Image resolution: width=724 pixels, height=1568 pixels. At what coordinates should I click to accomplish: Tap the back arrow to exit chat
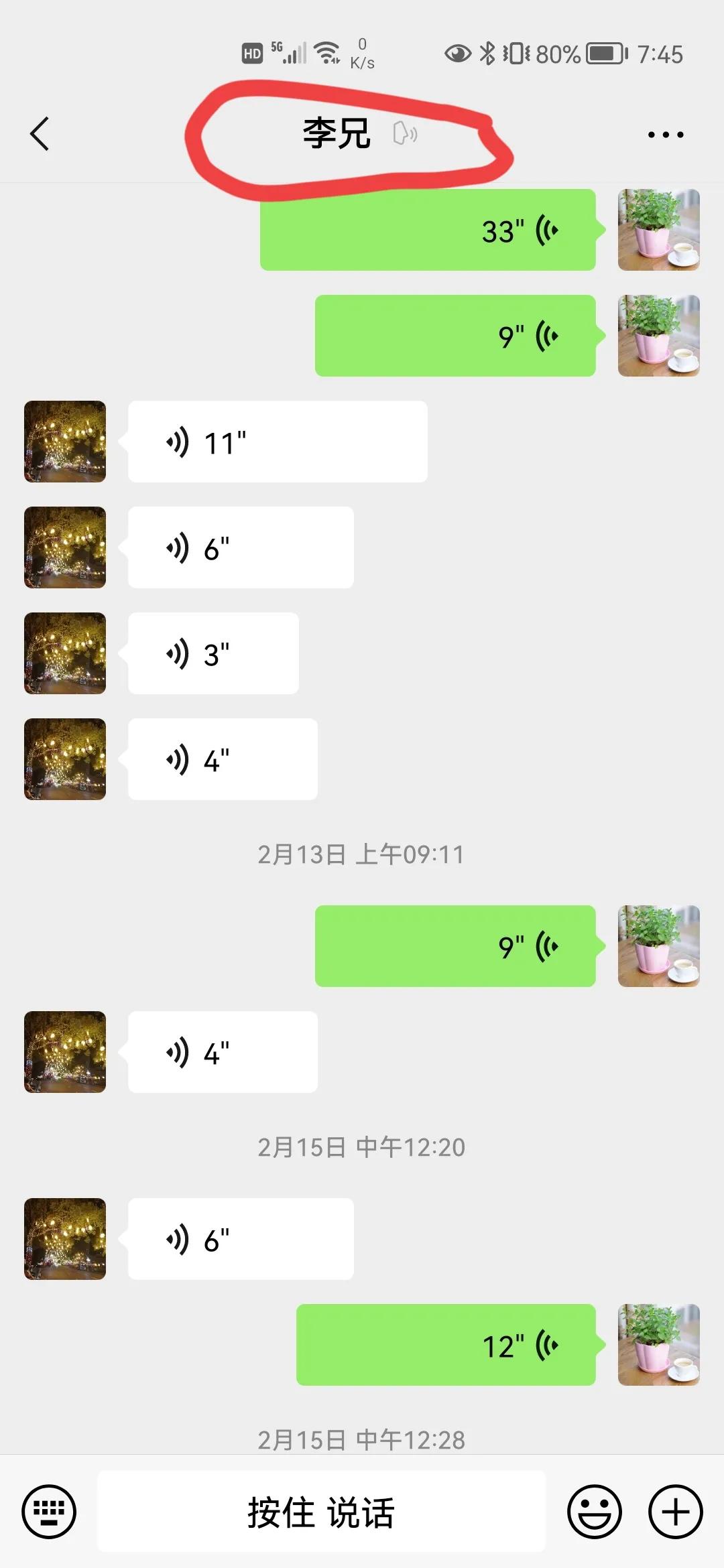pos(38,133)
